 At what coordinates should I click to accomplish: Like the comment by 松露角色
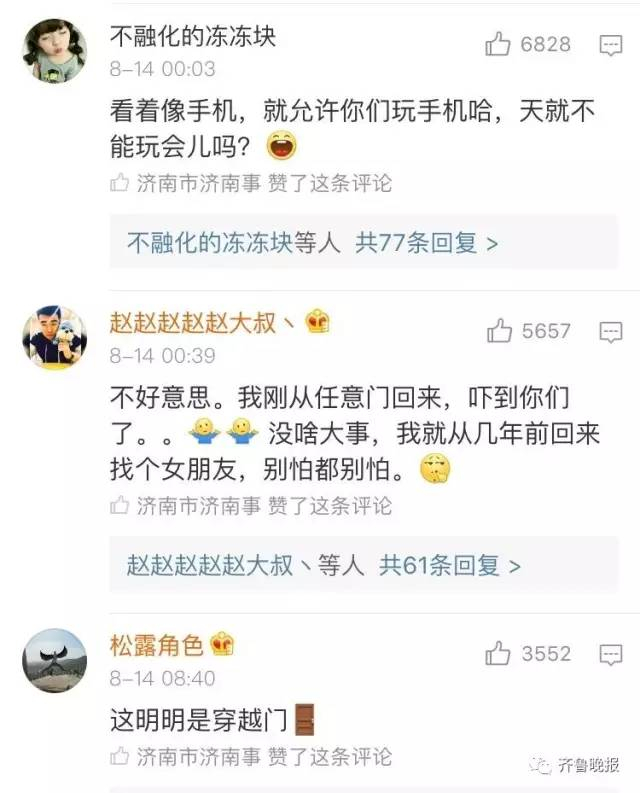point(499,654)
